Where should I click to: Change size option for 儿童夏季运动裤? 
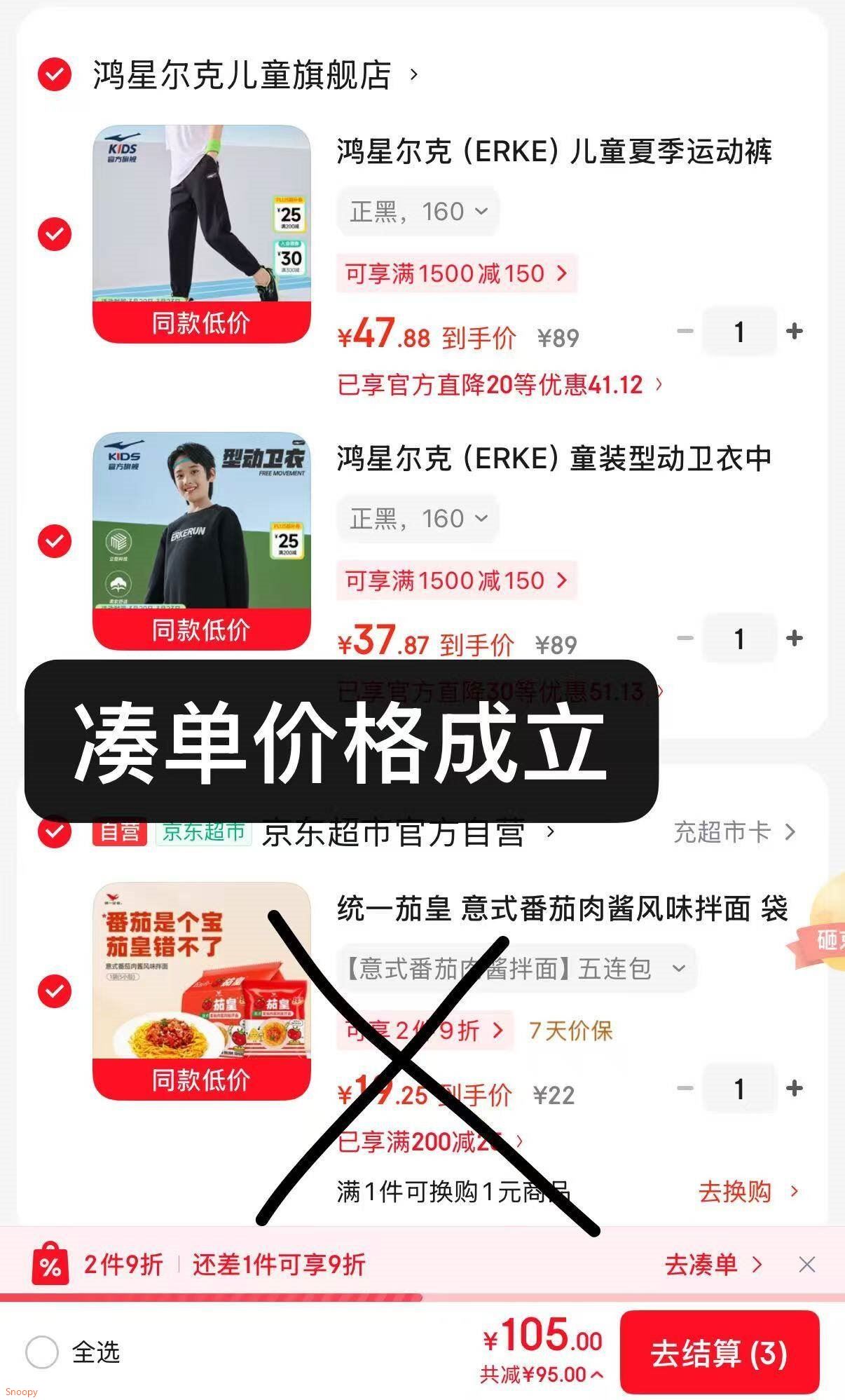coord(418,212)
